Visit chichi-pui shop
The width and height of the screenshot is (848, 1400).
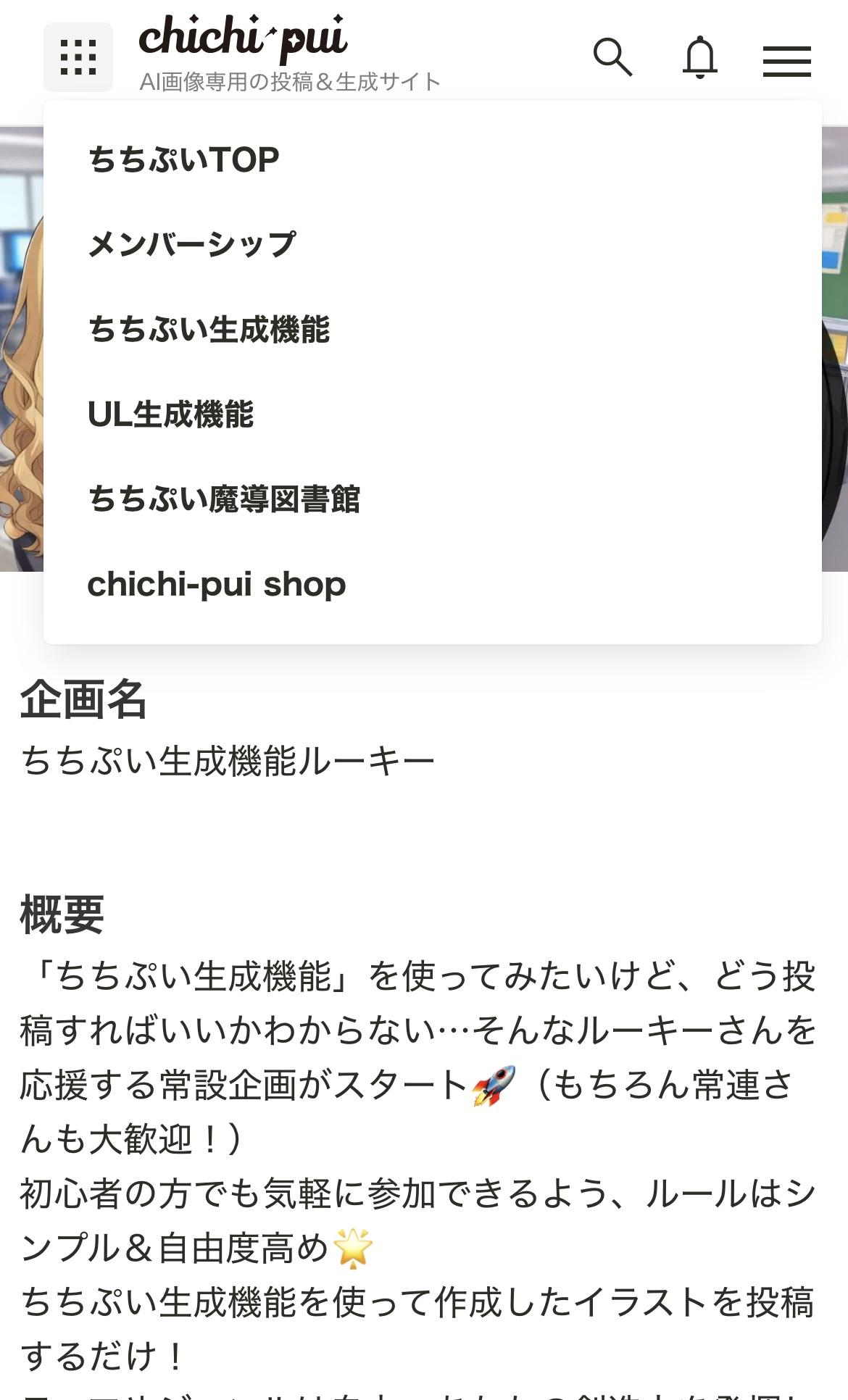pyautogui.click(x=216, y=584)
